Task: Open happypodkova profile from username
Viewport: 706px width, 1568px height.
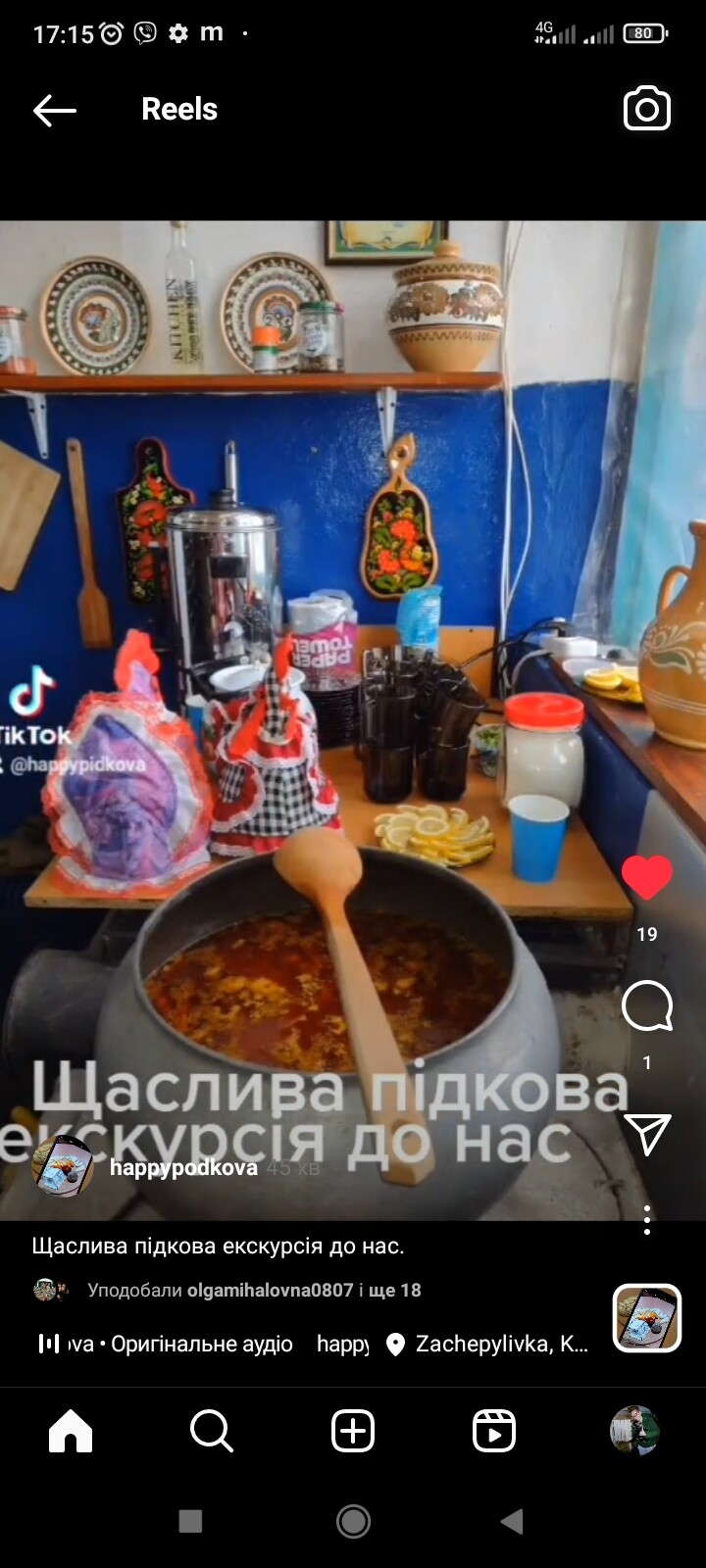Action: pos(183,1167)
